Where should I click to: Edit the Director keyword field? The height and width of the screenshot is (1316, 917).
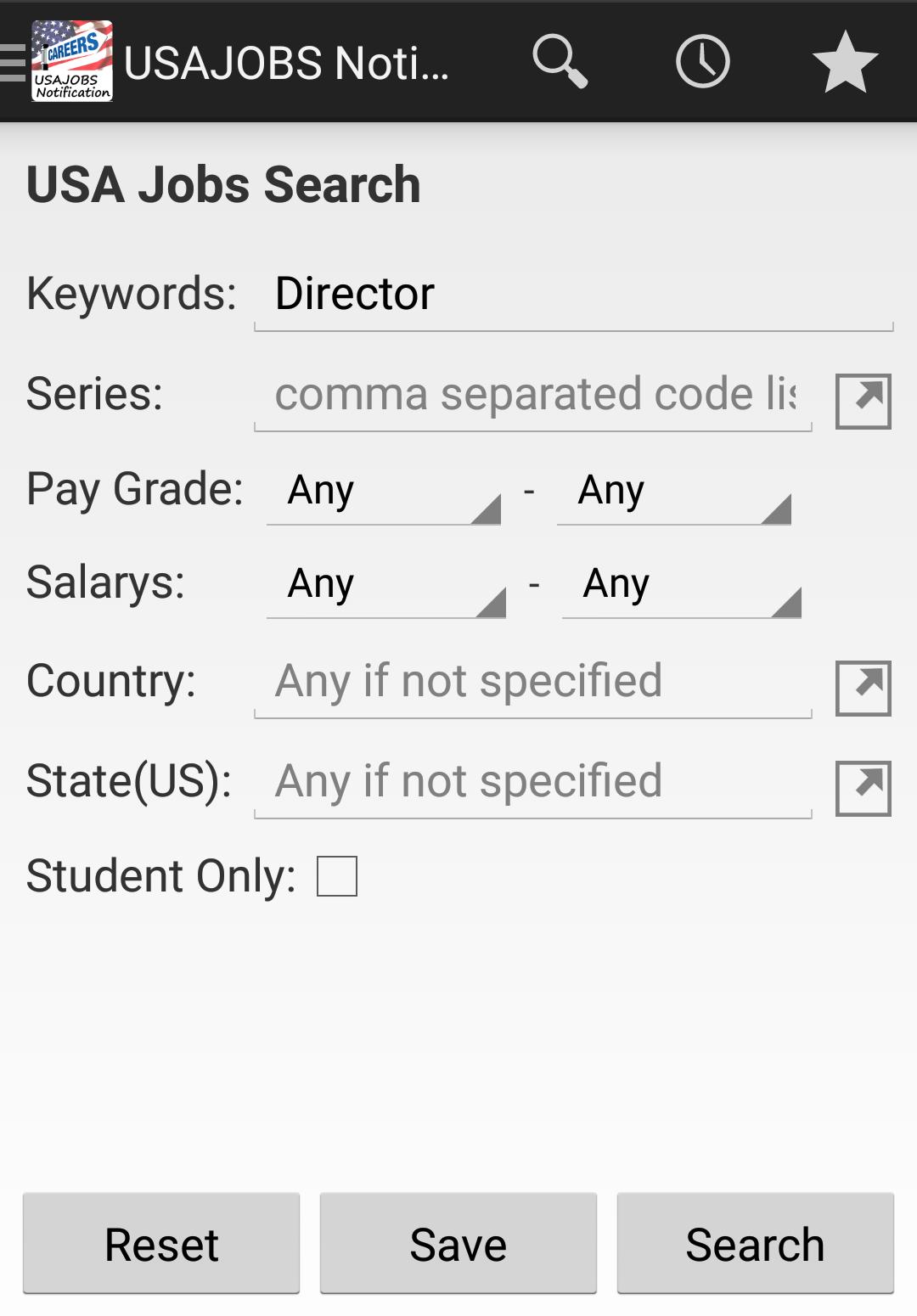point(574,293)
